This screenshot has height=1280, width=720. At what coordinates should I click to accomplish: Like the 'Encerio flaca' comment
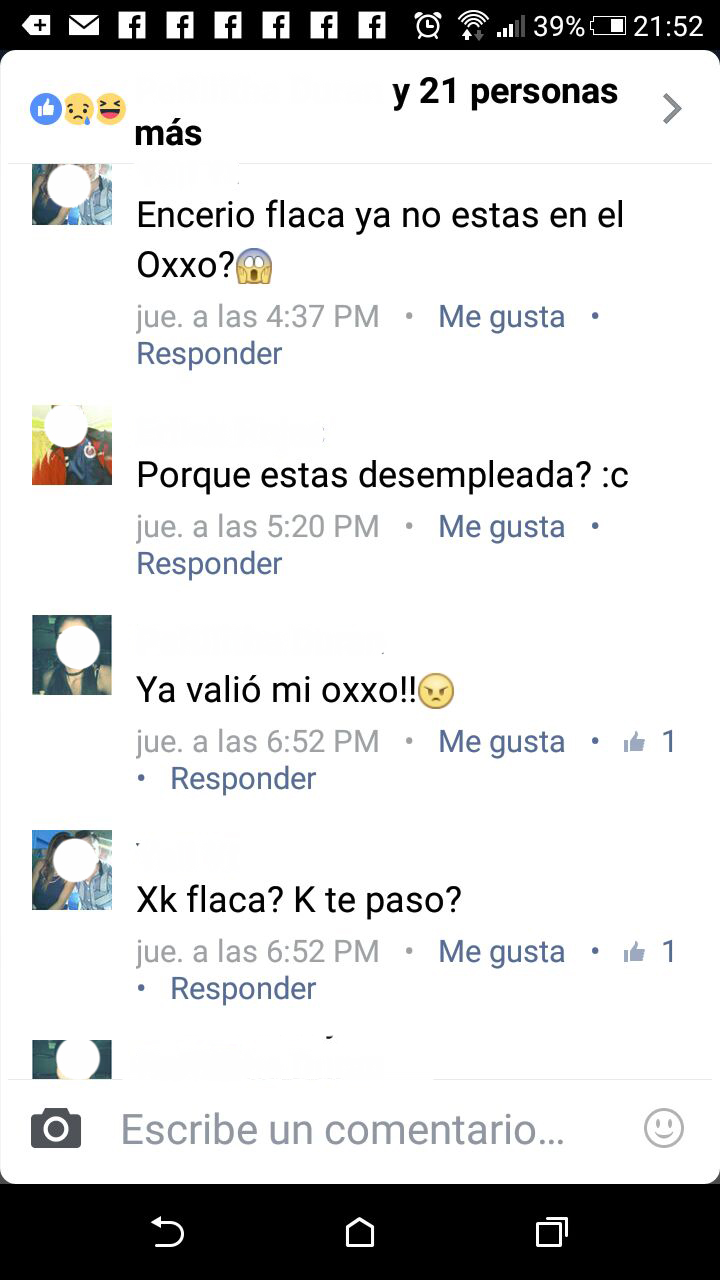(501, 317)
